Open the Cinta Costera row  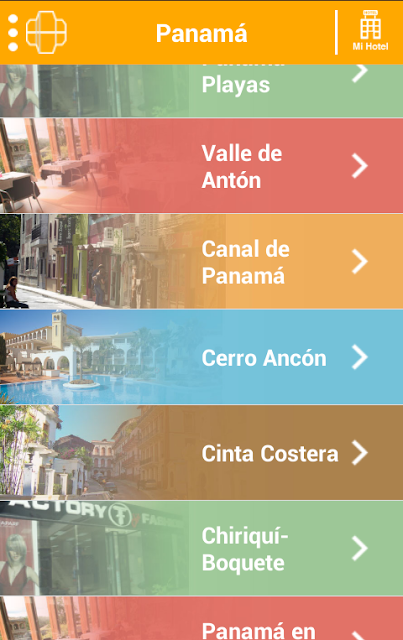[x=201, y=453]
